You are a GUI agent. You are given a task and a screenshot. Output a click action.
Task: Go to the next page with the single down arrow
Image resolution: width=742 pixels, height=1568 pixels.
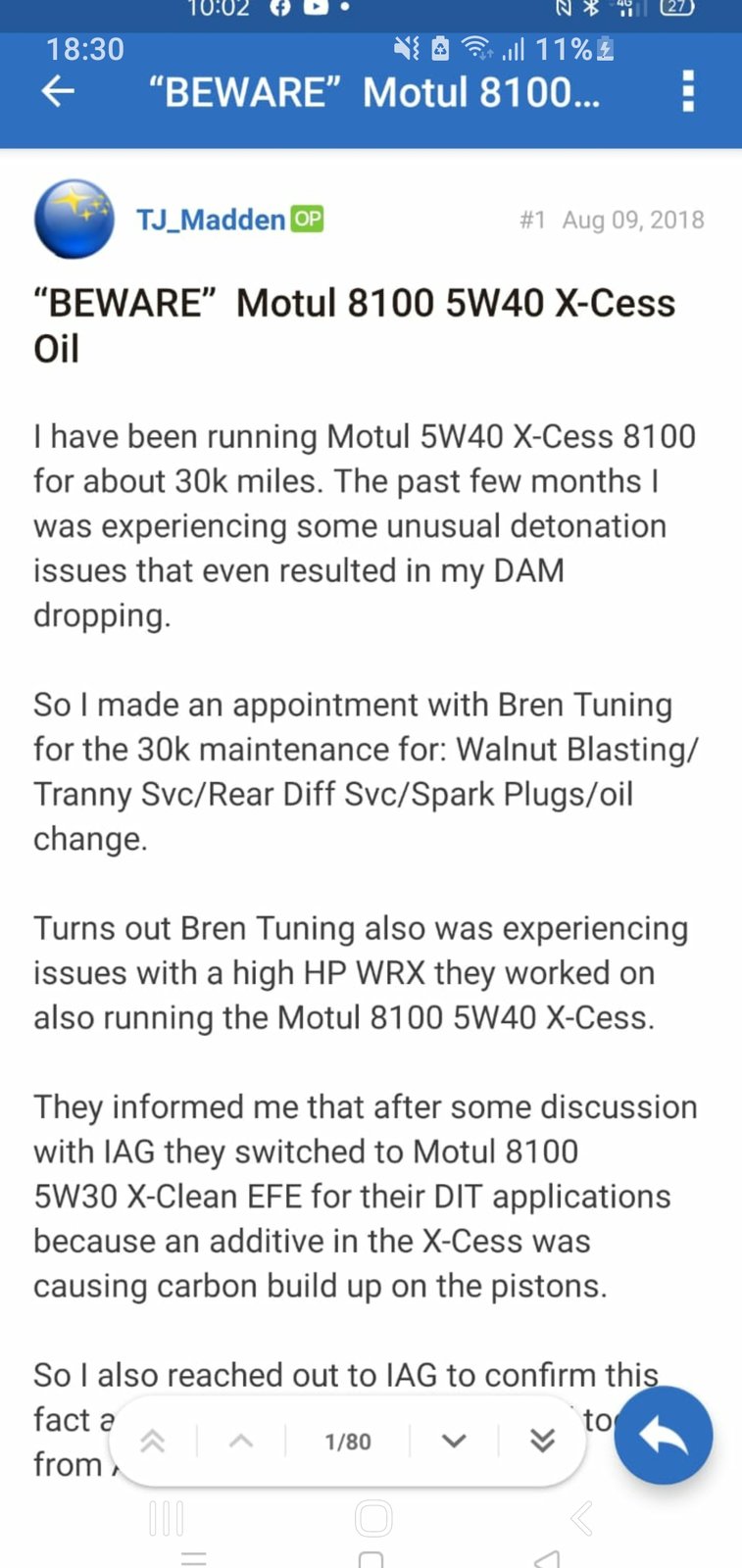(x=454, y=1441)
